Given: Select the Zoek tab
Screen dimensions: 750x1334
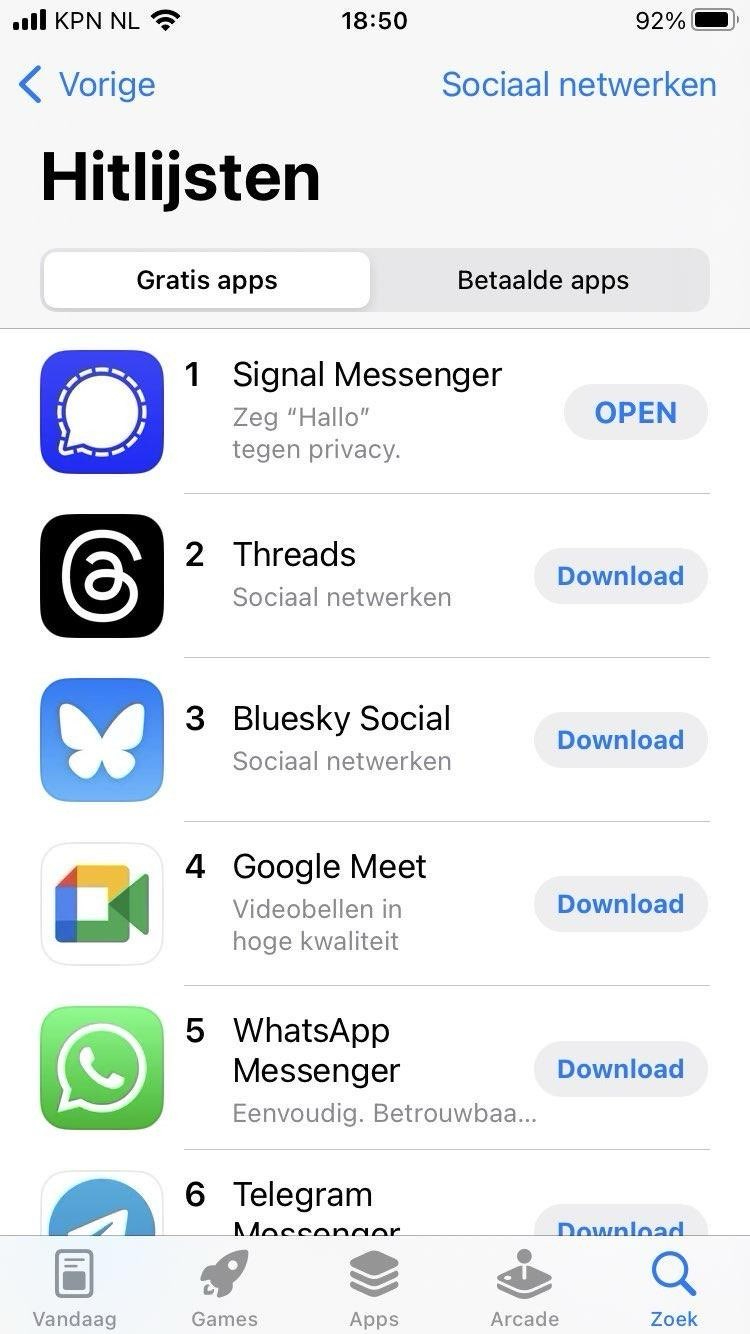Looking at the screenshot, I should 674,1290.
